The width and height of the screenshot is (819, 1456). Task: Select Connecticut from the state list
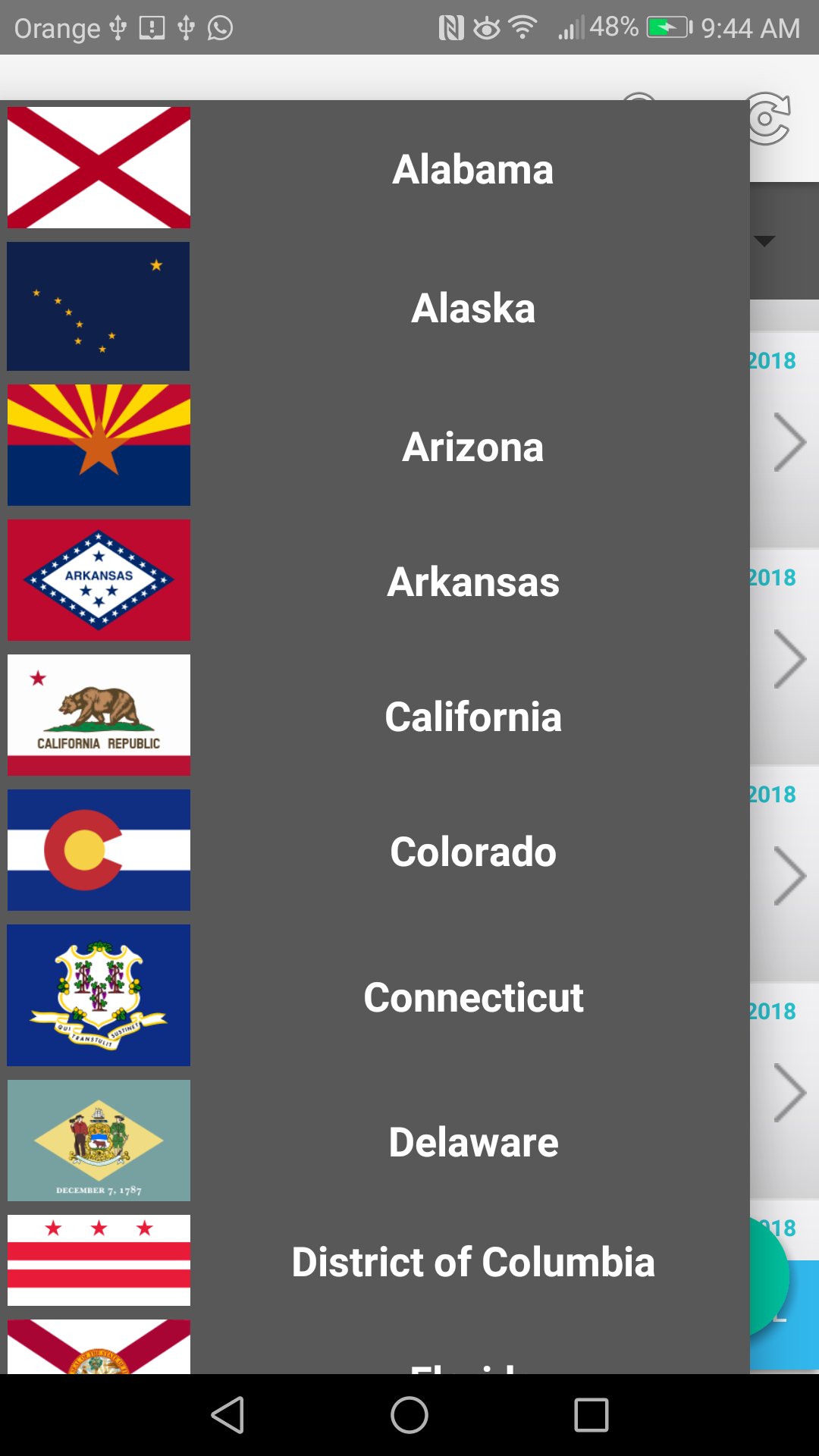tap(473, 997)
